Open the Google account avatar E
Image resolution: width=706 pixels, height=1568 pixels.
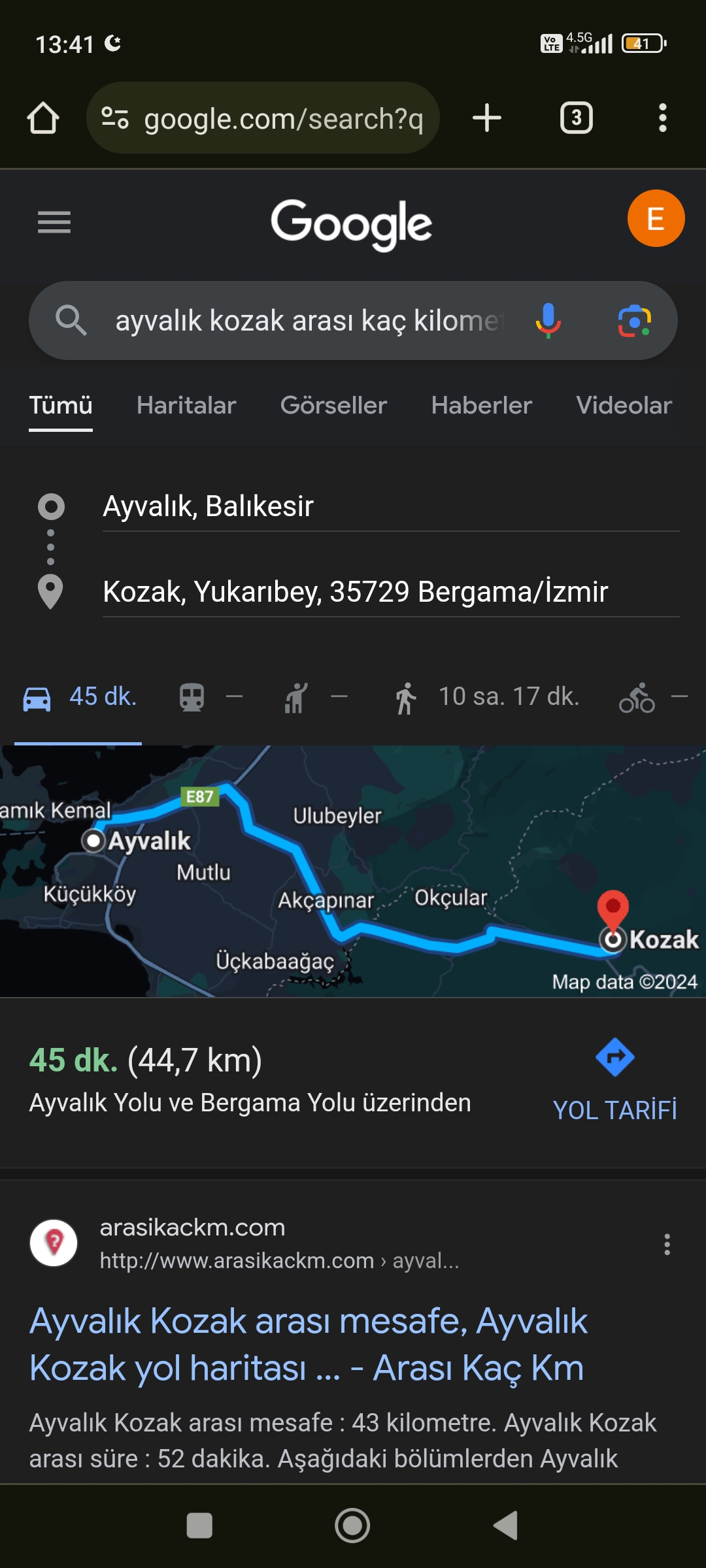[x=656, y=218]
